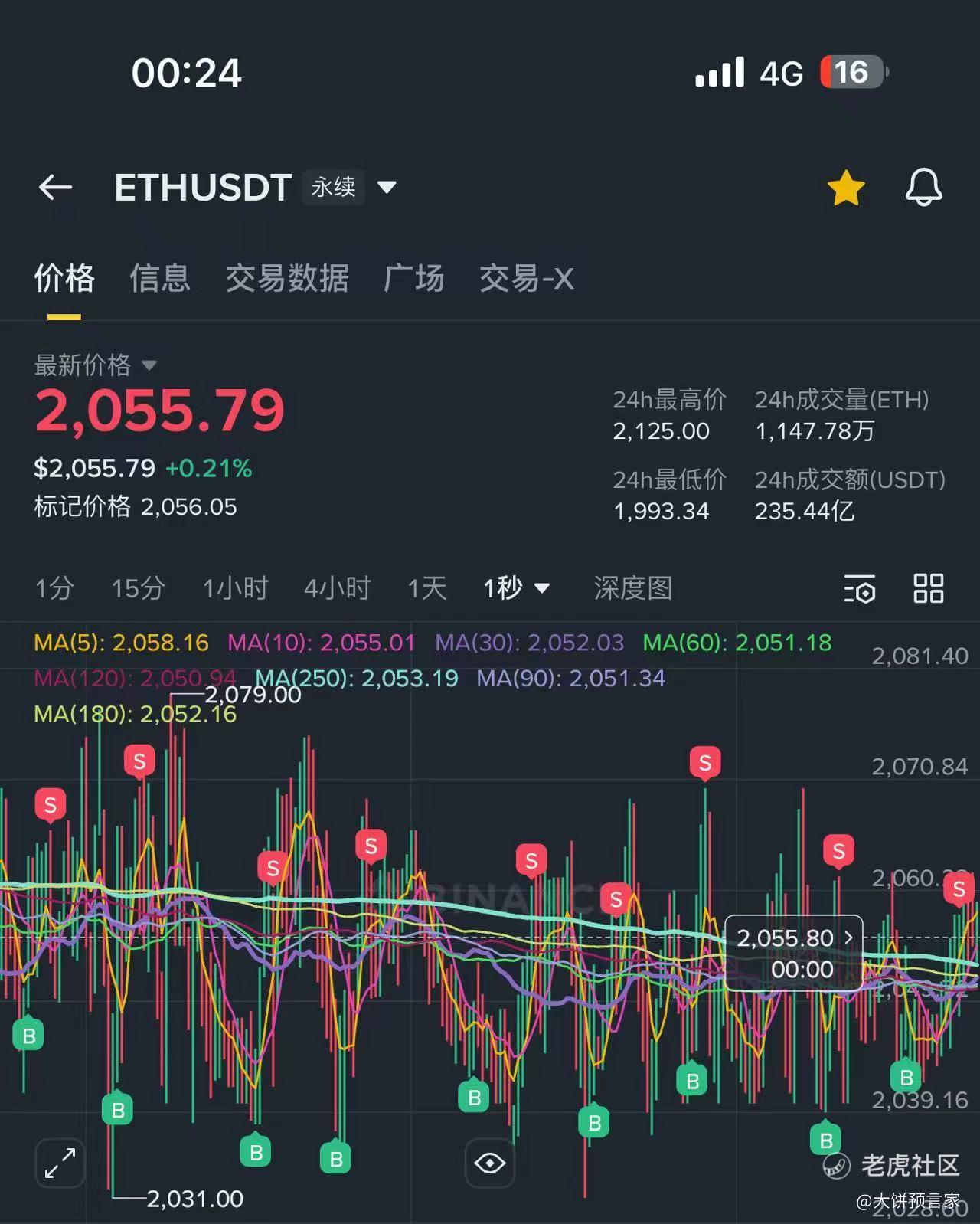Switch to the 交易数据 tab
Viewport: 980px width, 1224px height.
287,278
